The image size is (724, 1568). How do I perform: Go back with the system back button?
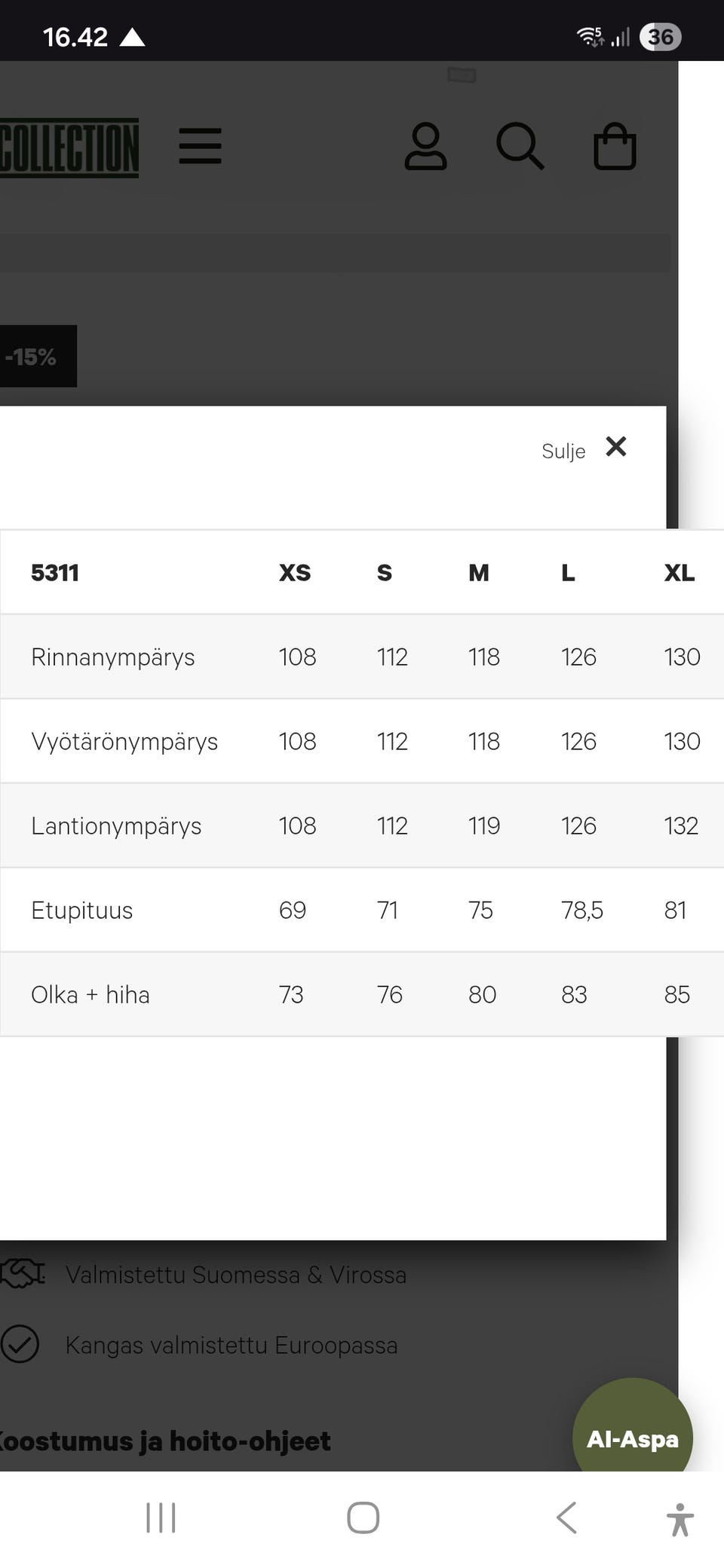(x=567, y=1517)
